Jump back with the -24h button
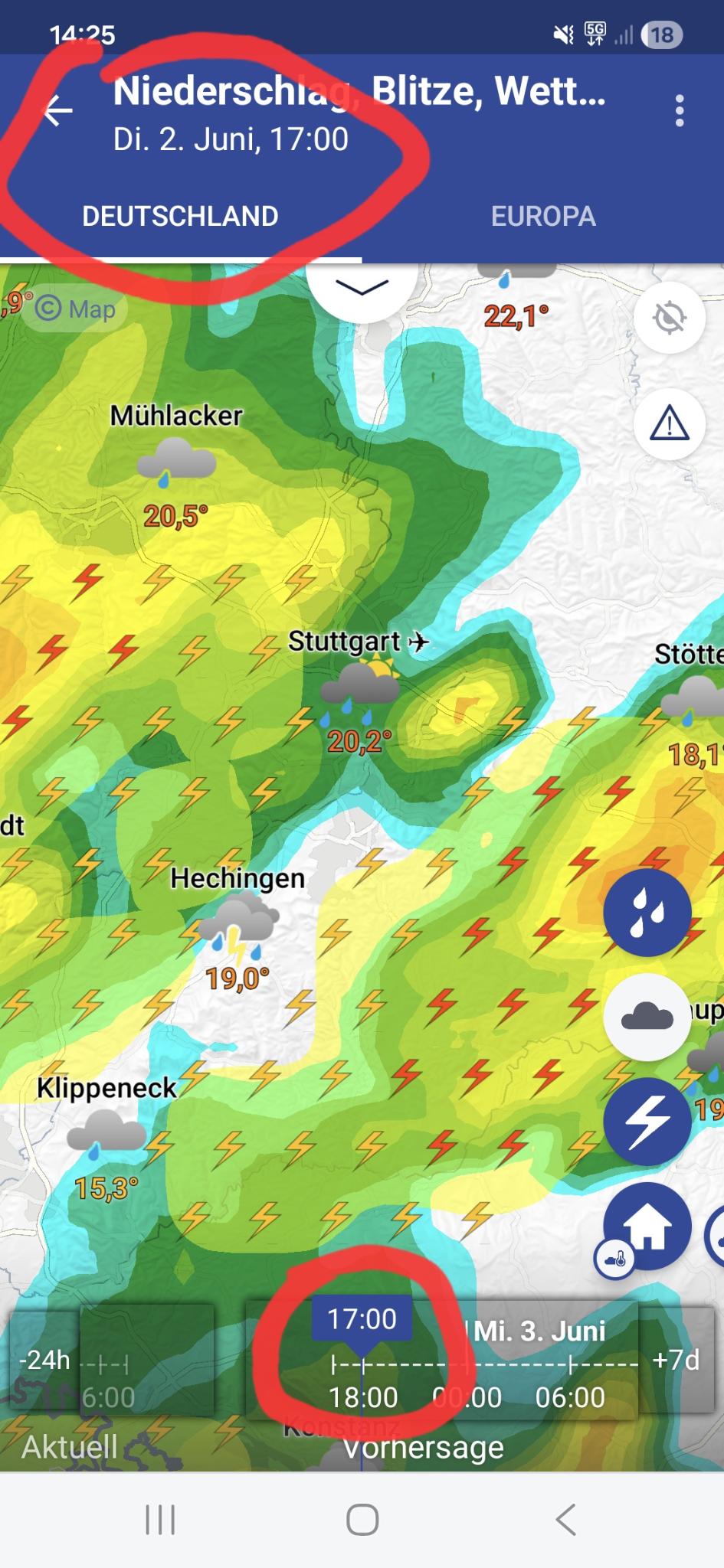The width and height of the screenshot is (724, 1568). (x=44, y=1360)
